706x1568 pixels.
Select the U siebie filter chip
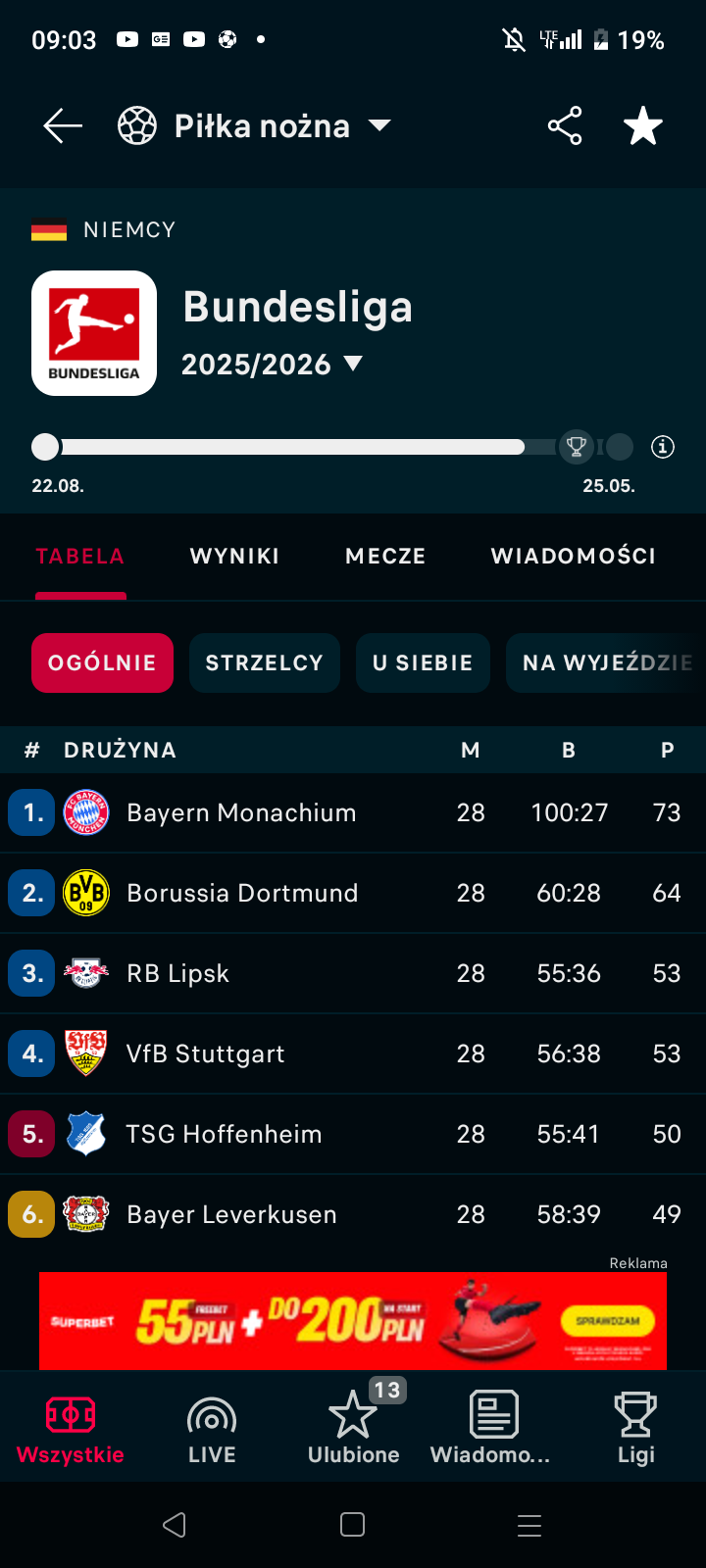423,662
